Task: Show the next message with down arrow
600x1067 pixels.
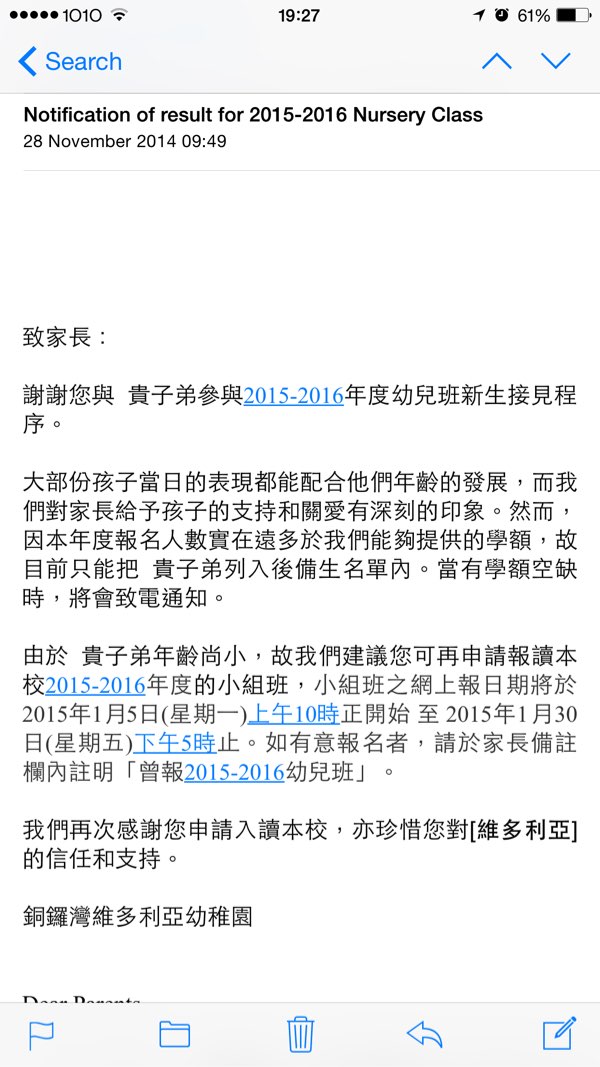Action: [x=556, y=61]
